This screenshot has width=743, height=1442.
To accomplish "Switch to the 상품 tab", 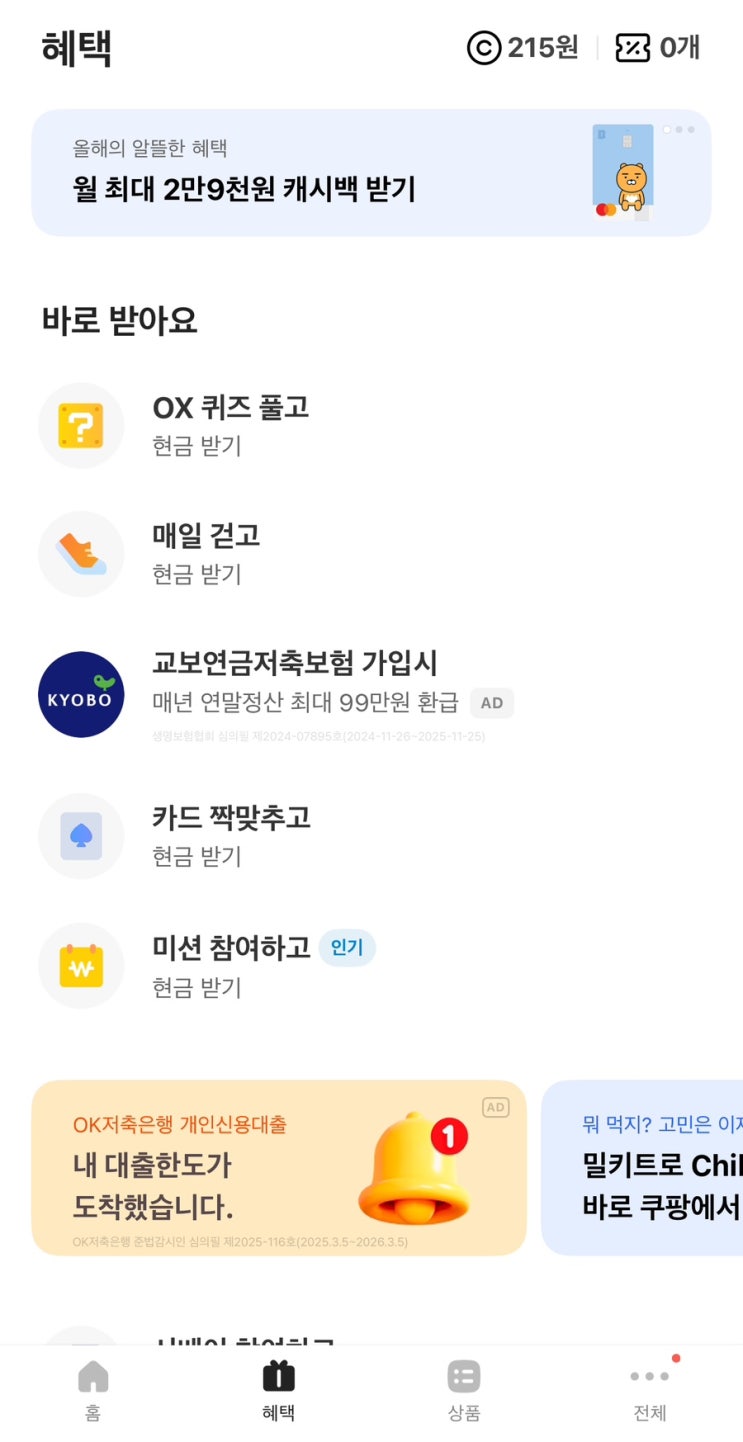I will [x=464, y=1390].
